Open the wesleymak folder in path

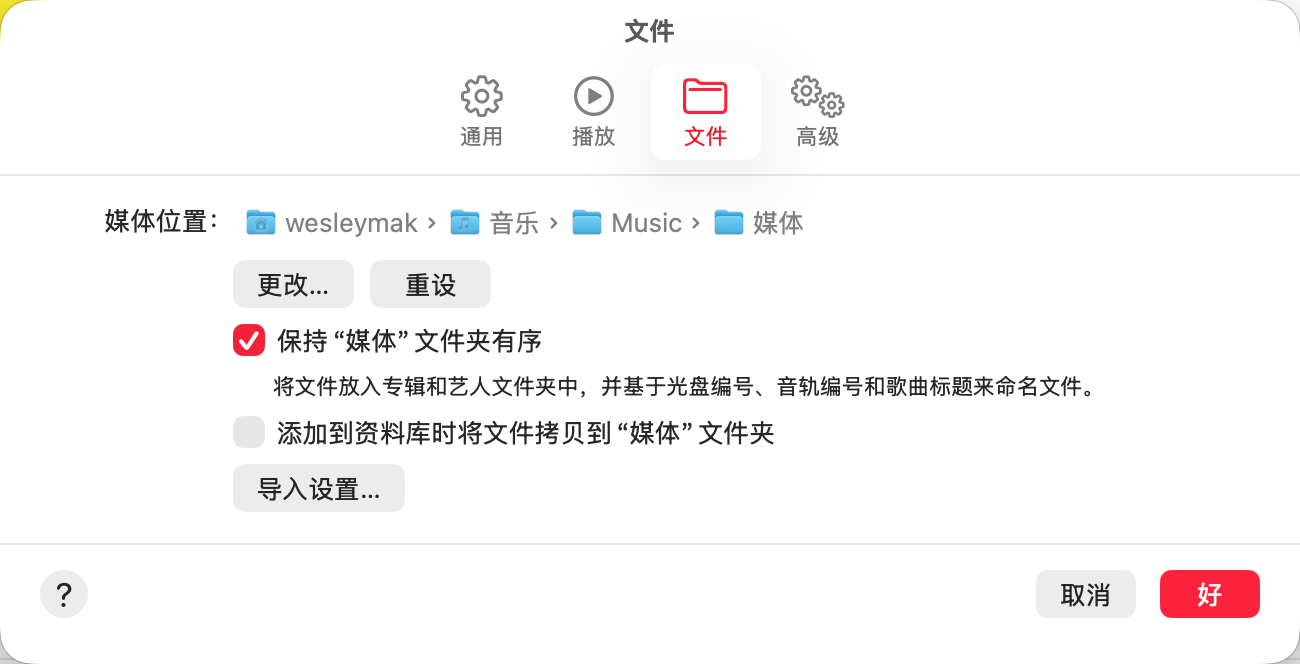(333, 223)
